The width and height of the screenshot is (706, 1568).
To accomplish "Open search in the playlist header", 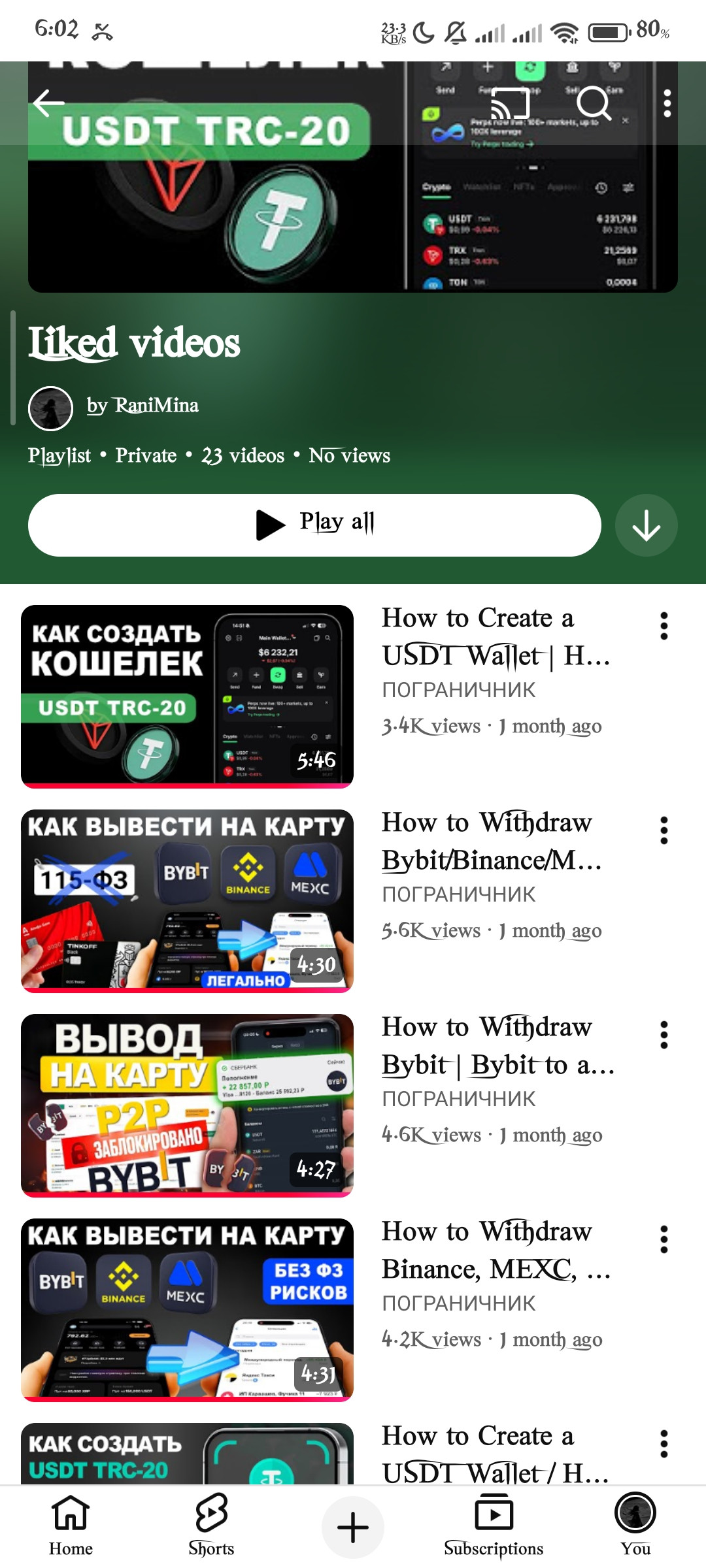I will [x=593, y=103].
